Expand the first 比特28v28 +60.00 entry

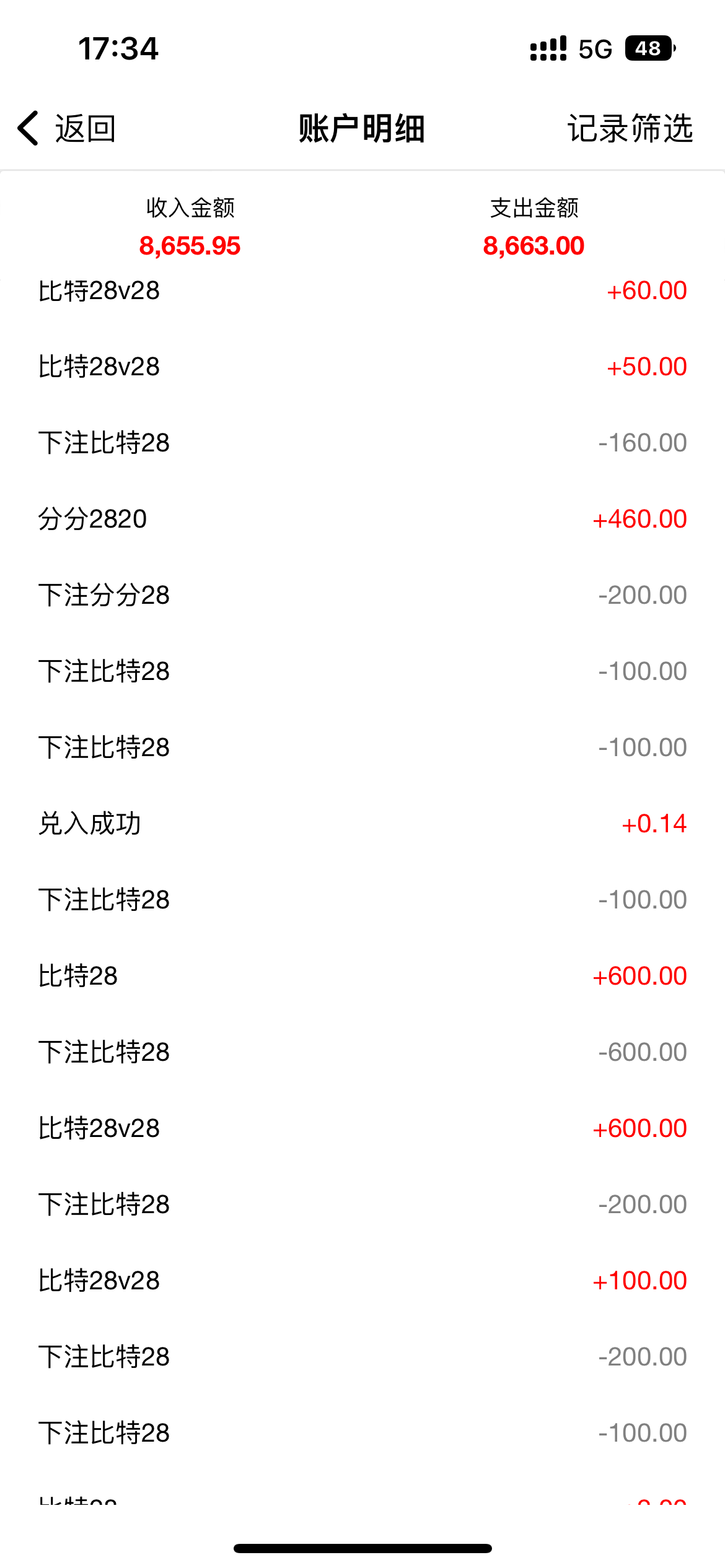(x=362, y=290)
